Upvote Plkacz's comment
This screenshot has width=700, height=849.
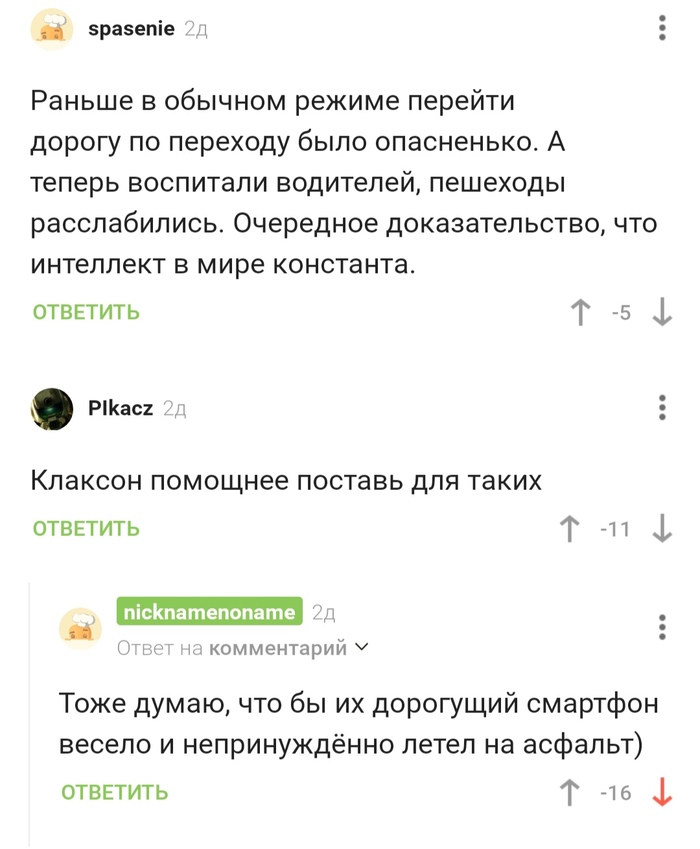coord(571,529)
